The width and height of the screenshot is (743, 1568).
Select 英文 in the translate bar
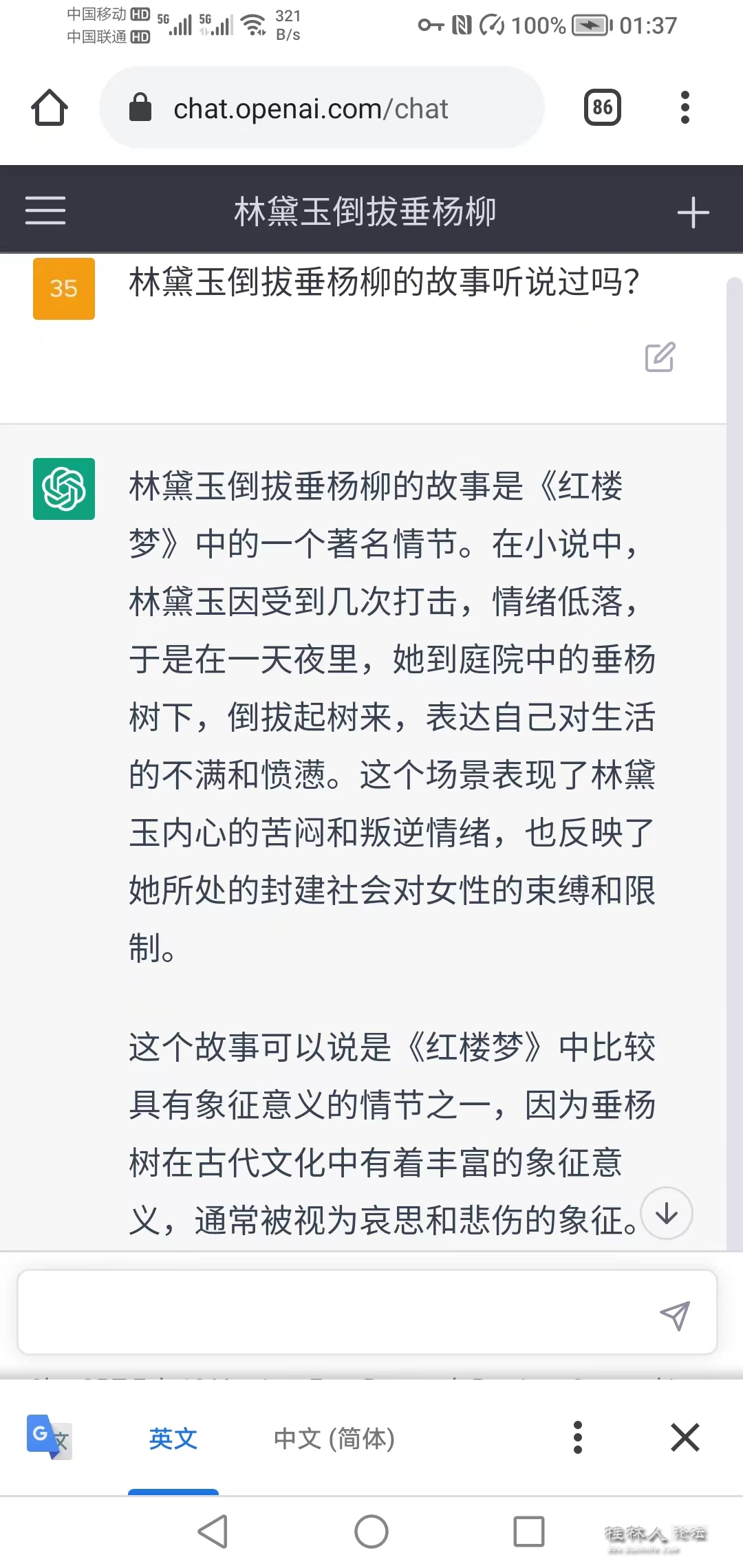coord(173,1438)
